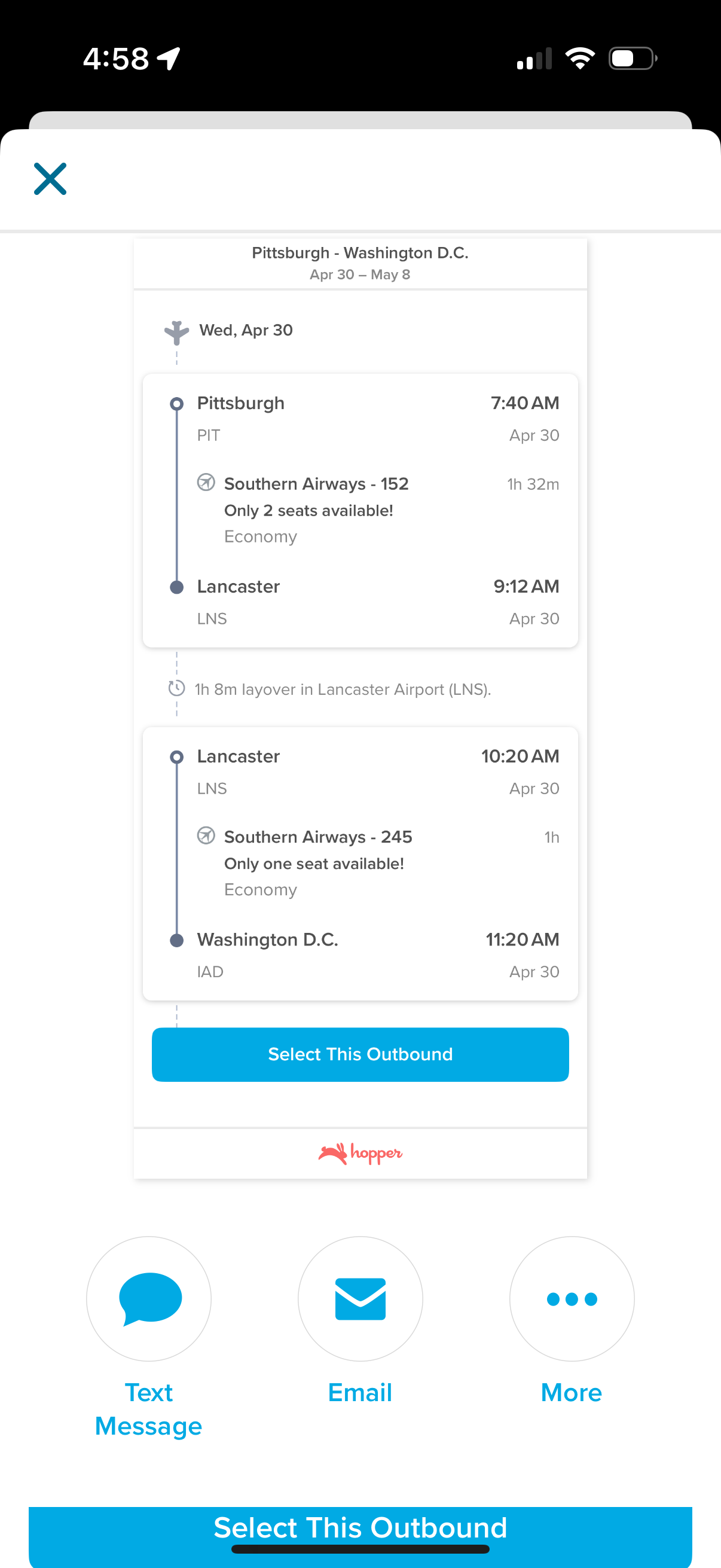Screen dimensions: 721x1568
Task: Tap the More ellipsis share icon
Action: [571, 1298]
